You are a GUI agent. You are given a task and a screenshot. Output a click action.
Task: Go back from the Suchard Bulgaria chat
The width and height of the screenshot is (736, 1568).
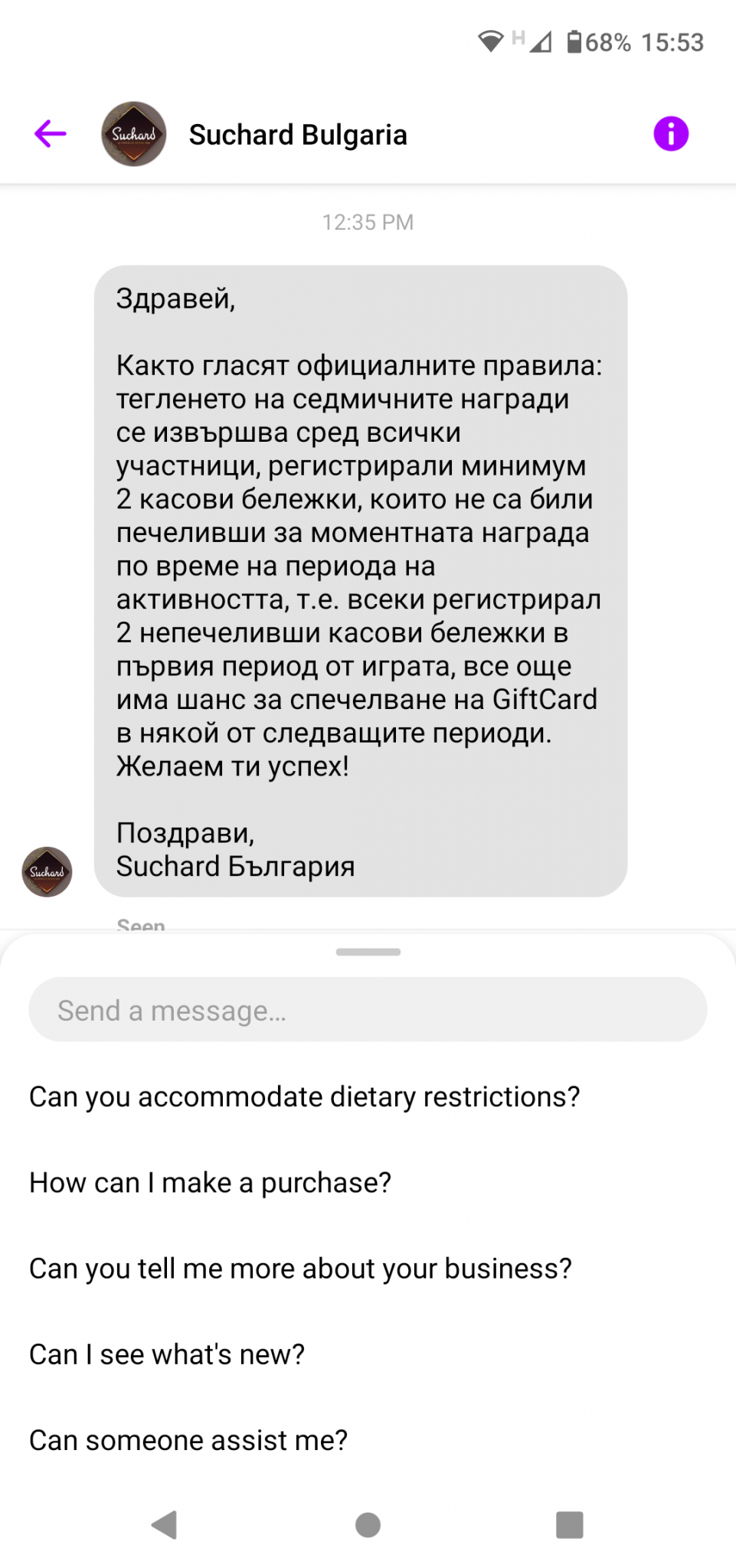click(x=51, y=134)
